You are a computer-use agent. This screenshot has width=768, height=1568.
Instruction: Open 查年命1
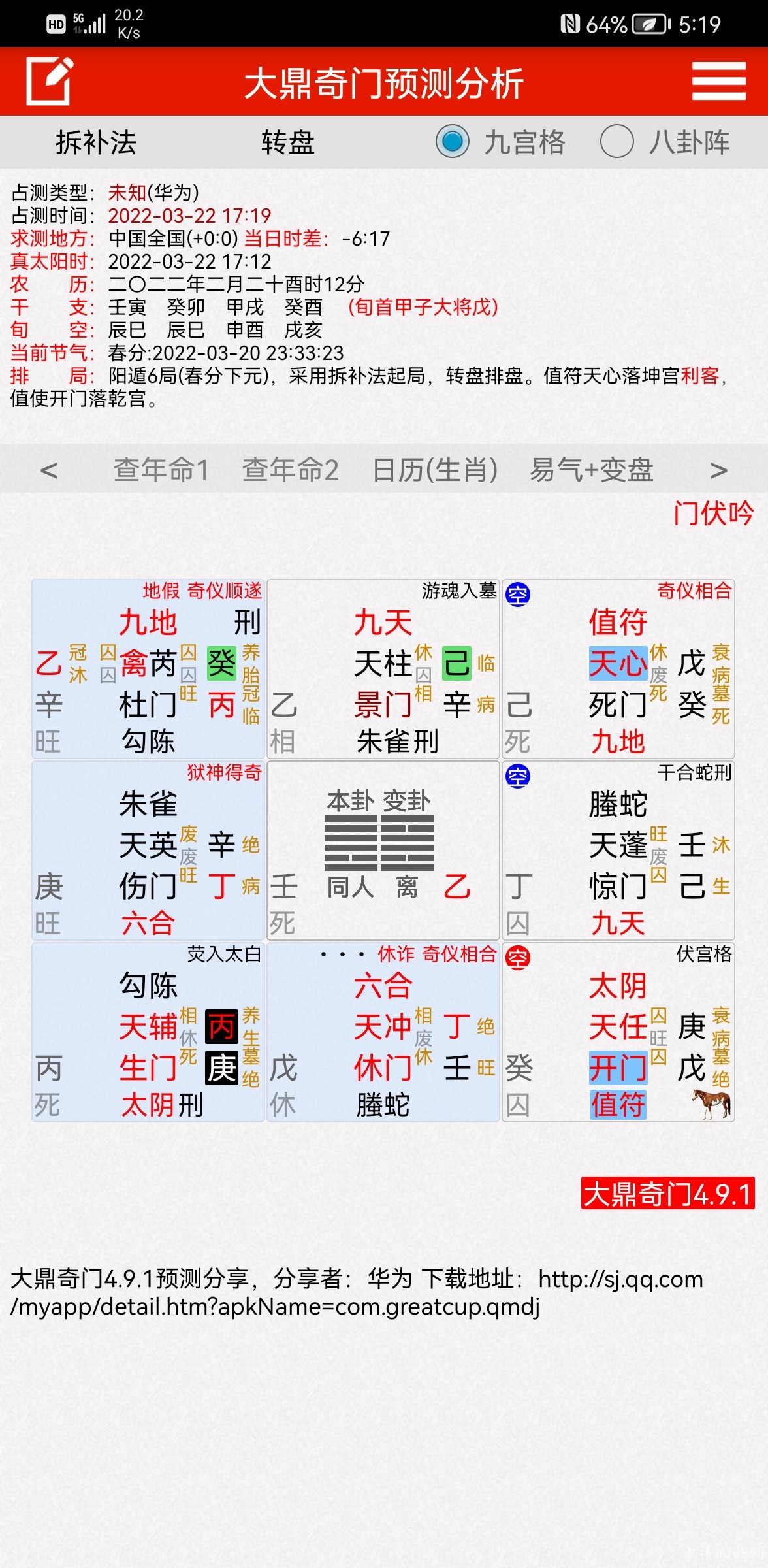pyautogui.click(x=161, y=470)
